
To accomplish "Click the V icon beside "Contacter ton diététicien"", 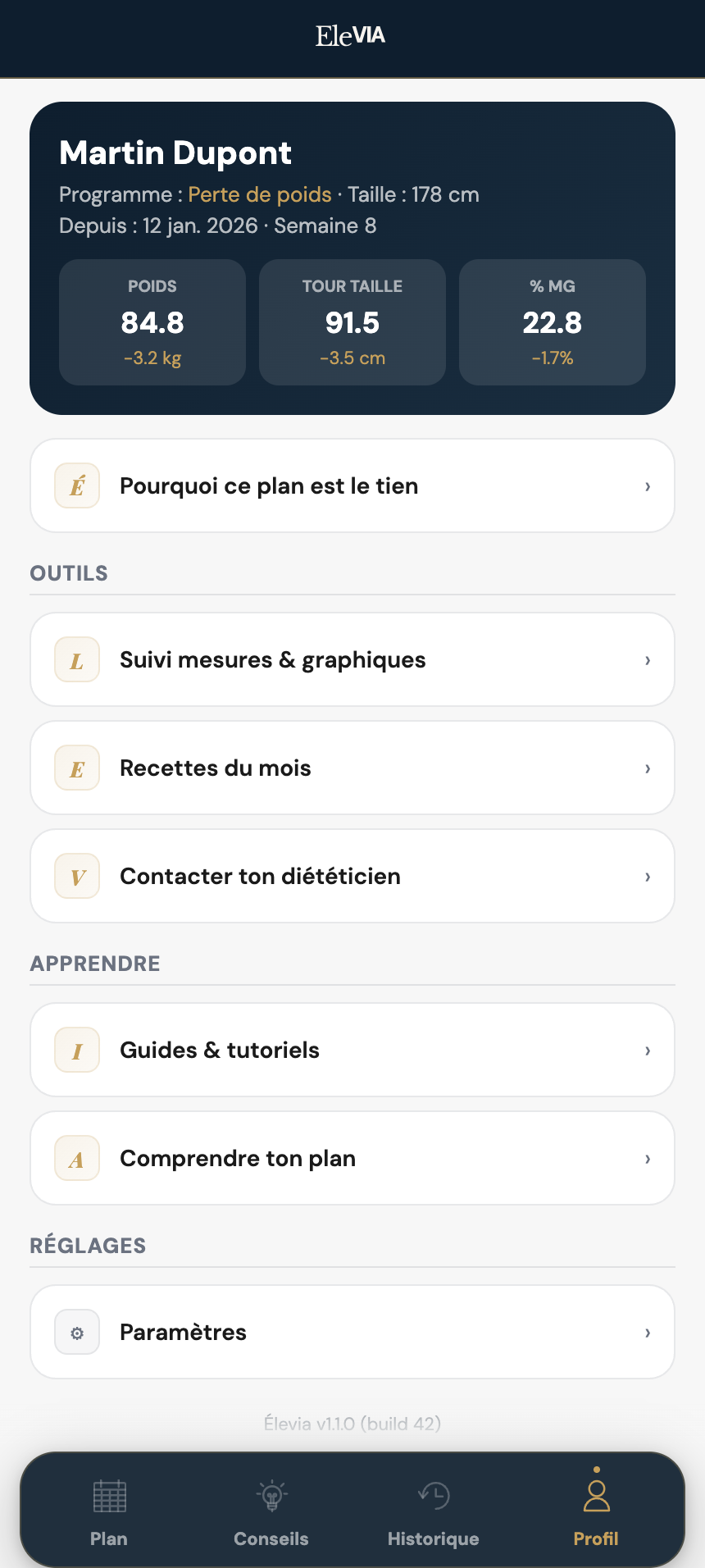I will click(x=76, y=876).
